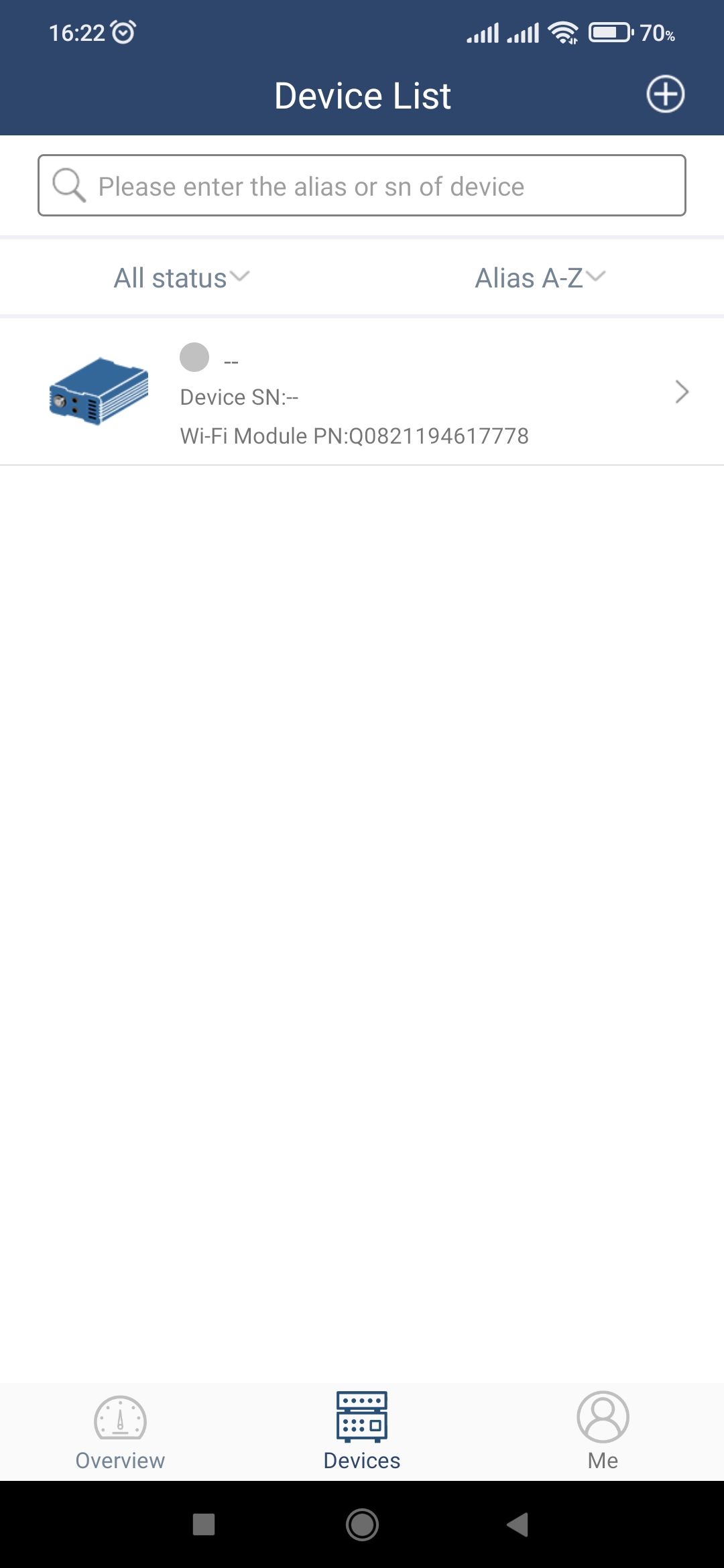Expand the All status filter

pyautogui.click(x=181, y=278)
